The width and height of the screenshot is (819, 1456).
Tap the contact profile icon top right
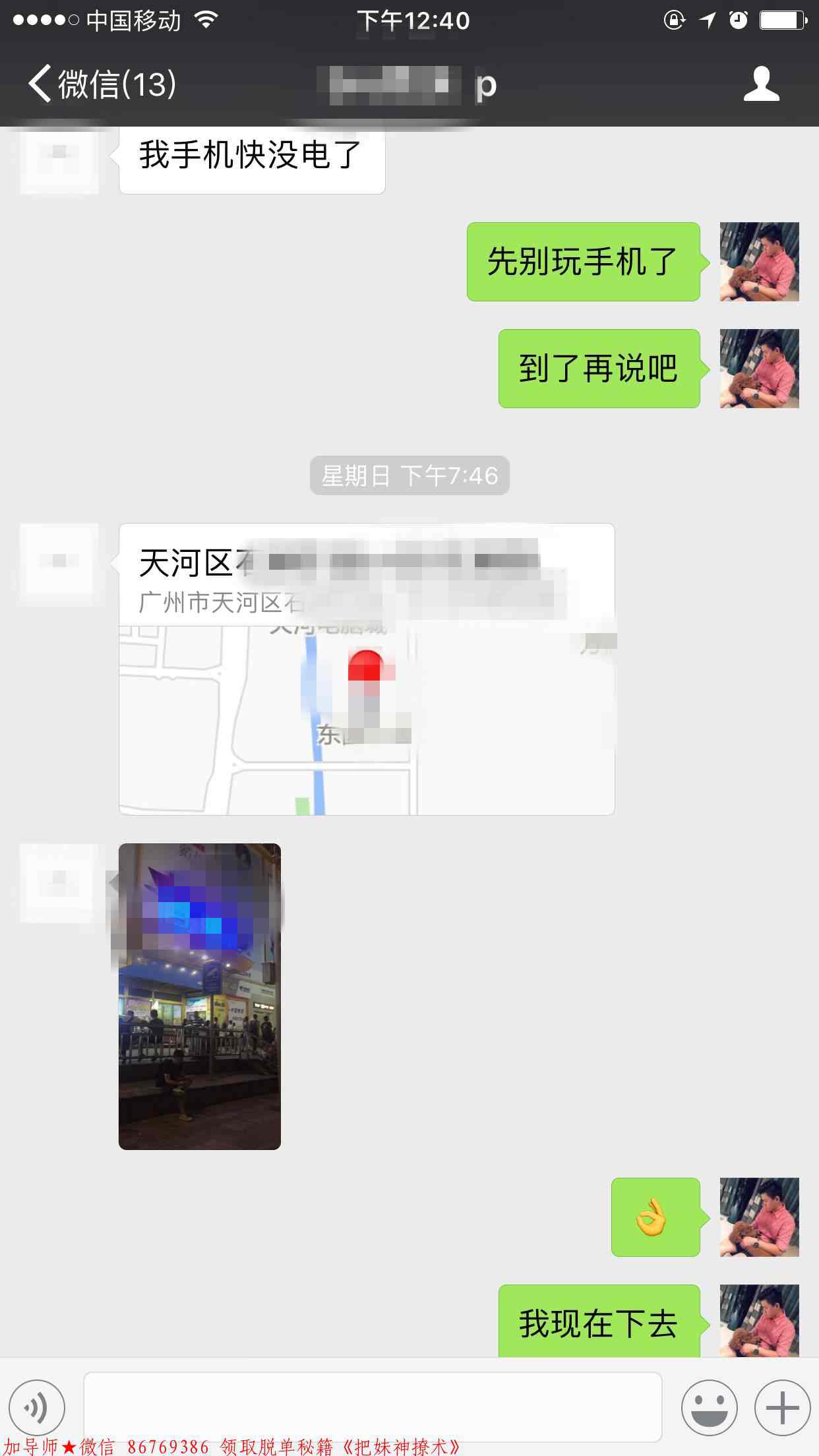pyautogui.click(x=762, y=83)
